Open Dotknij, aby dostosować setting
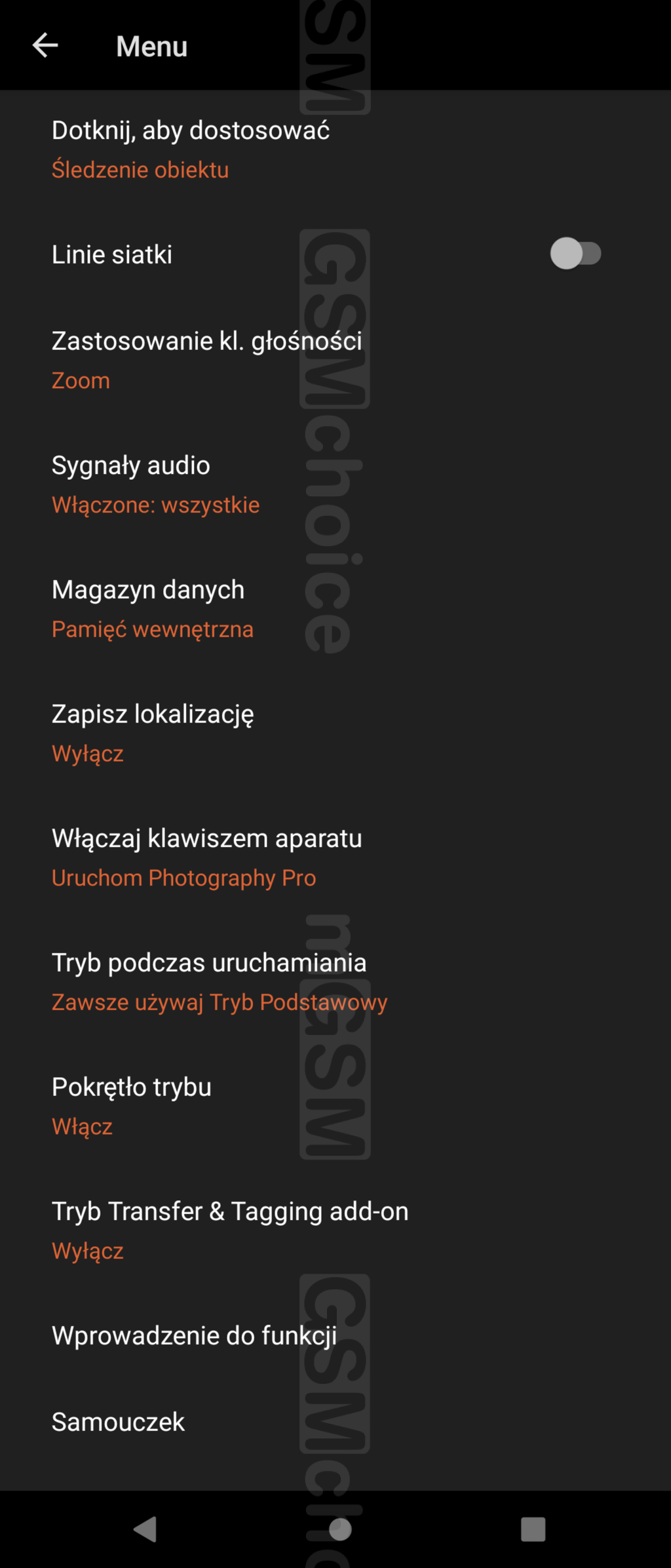671x1568 pixels. 190,149
